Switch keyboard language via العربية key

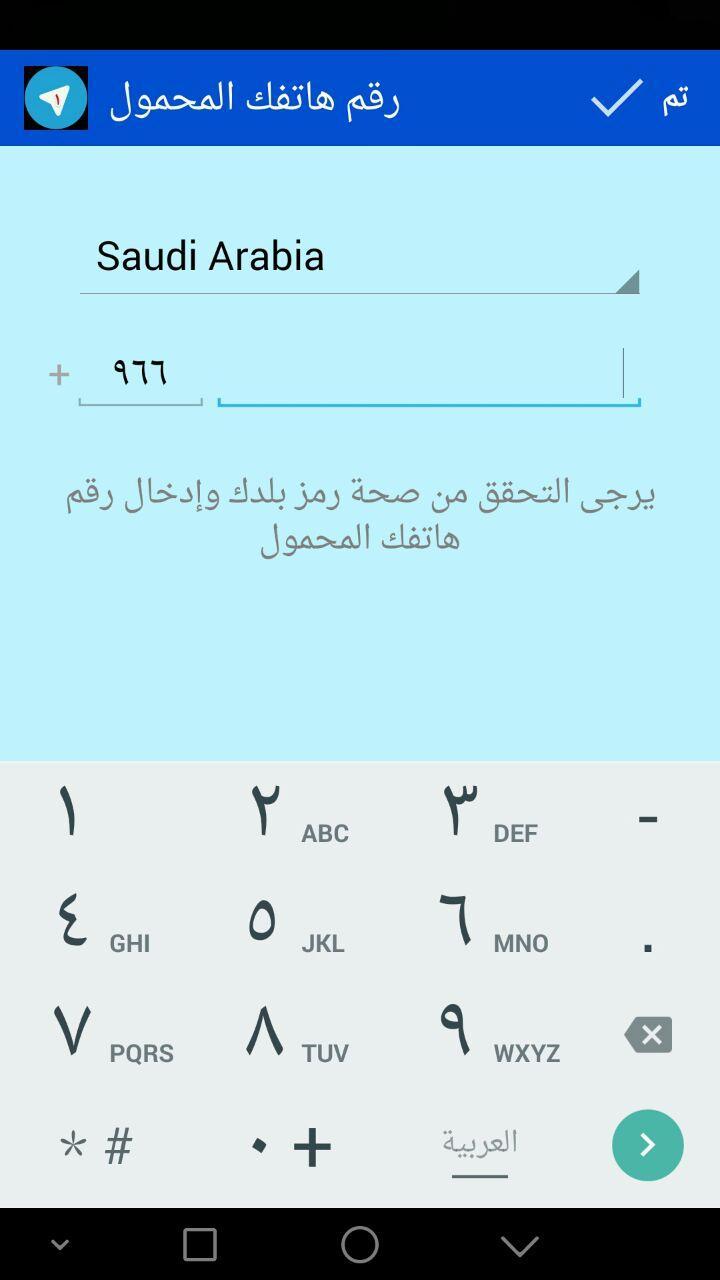(480, 1145)
